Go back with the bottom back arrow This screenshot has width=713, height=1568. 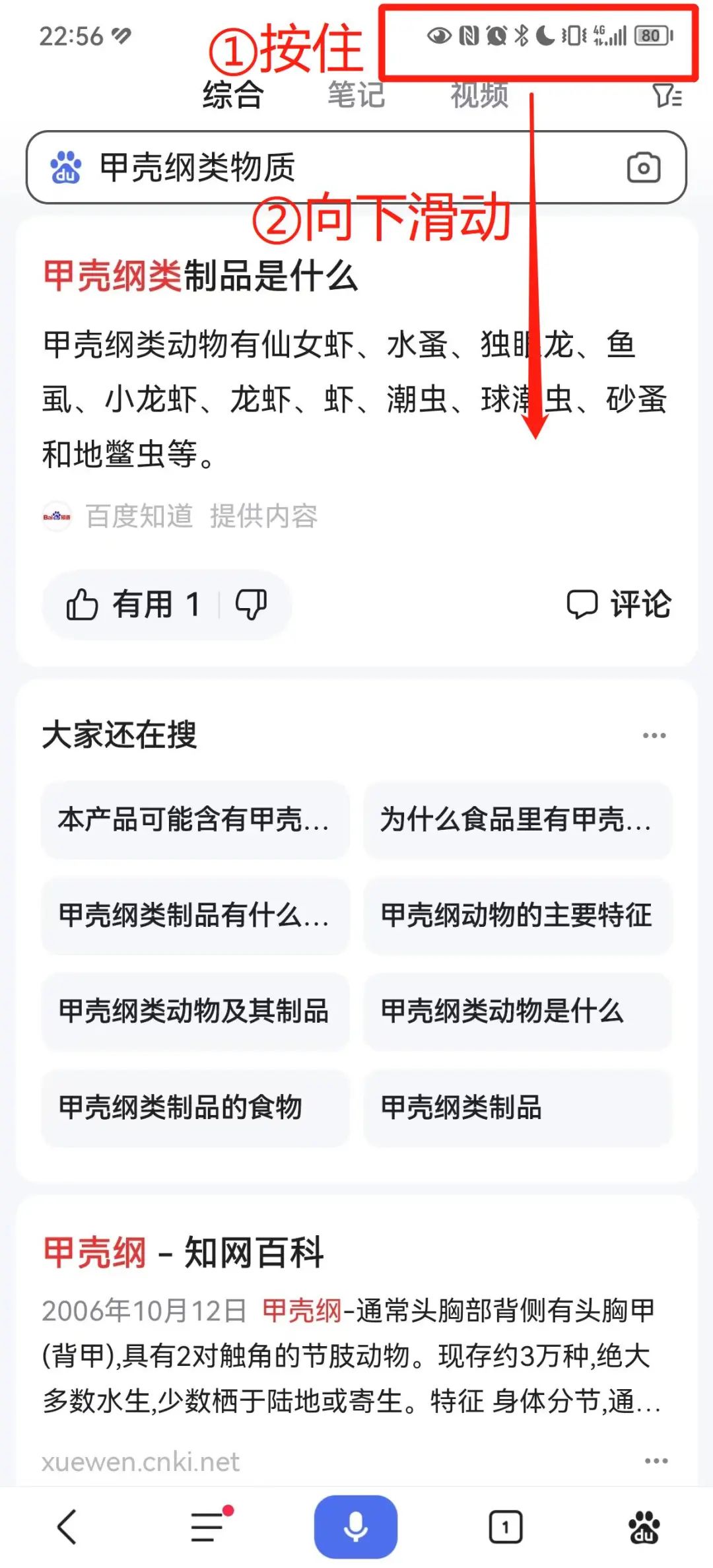pos(67,1526)
